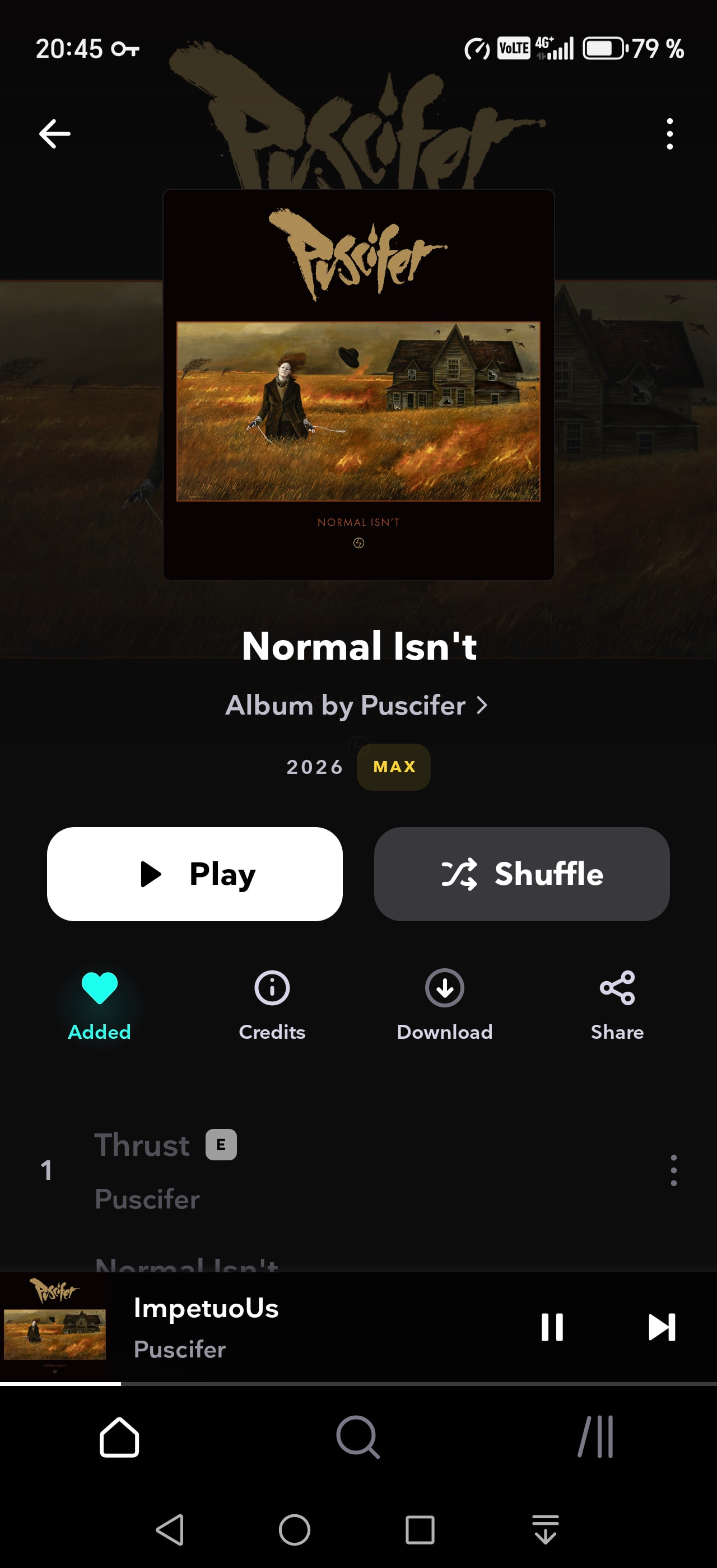Pause the currently playing song
Viewport: 717px width, 1568px height.
pos(552,1327)
